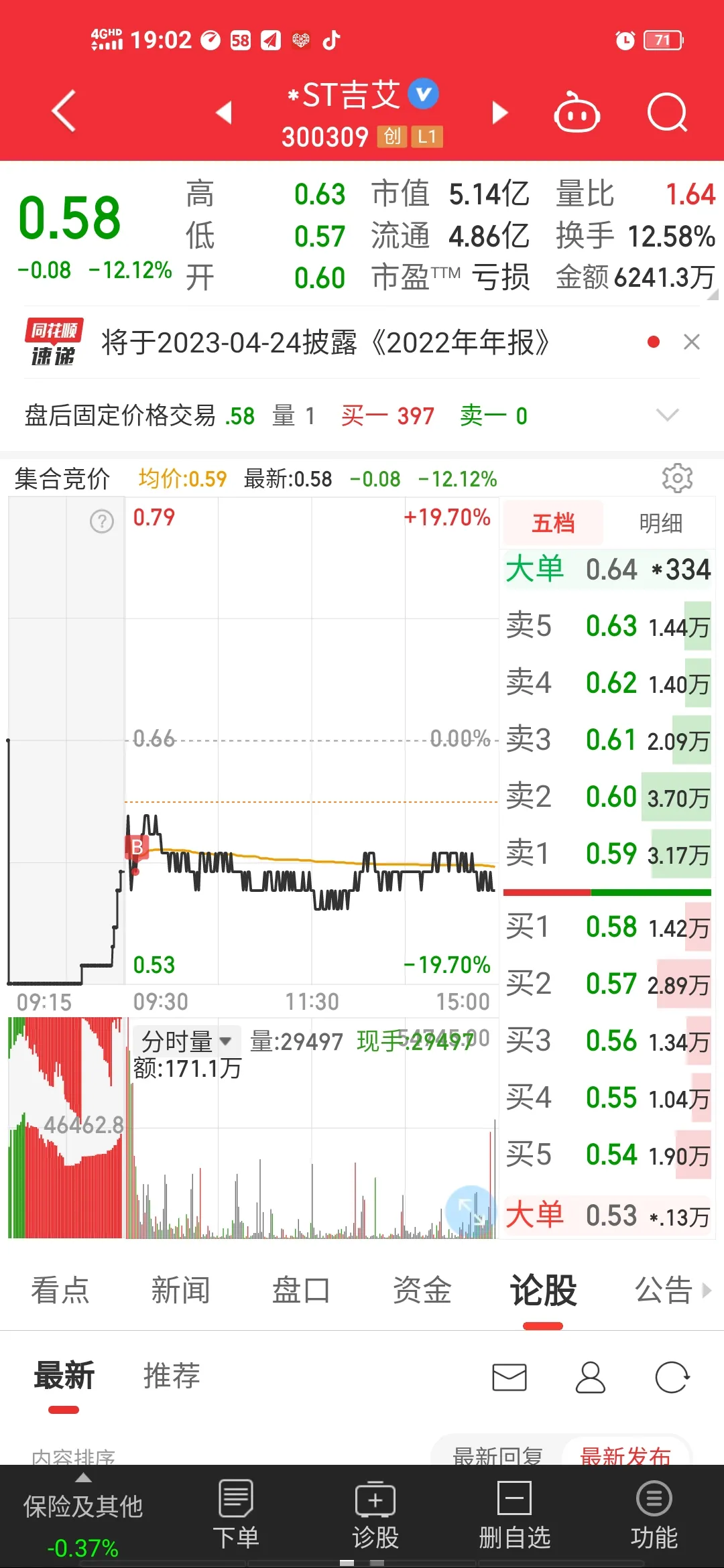
Task: Open the 分时量 indicator dropdown
Action: coord(186,1041)
